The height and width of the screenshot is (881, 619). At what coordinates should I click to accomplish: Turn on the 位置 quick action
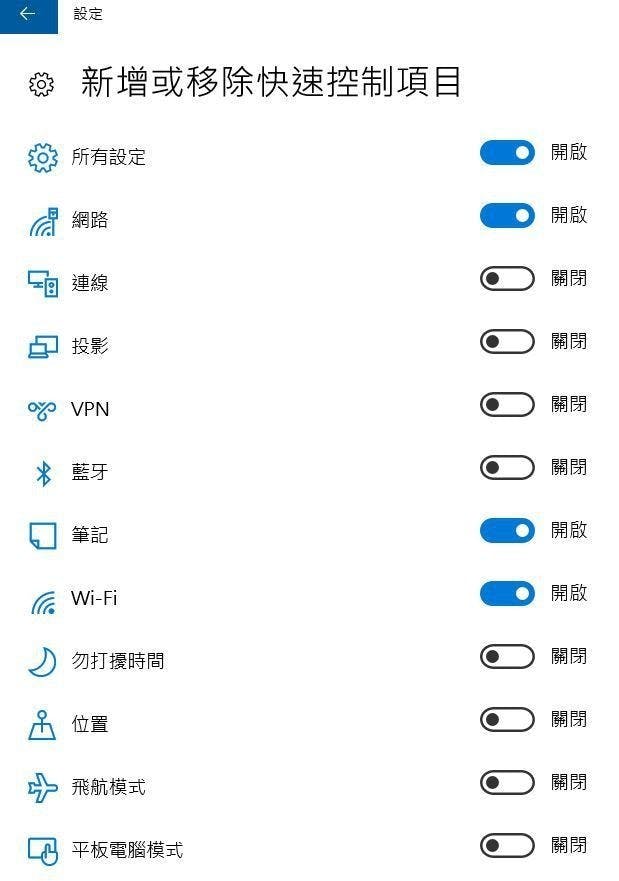click(507, 720)
